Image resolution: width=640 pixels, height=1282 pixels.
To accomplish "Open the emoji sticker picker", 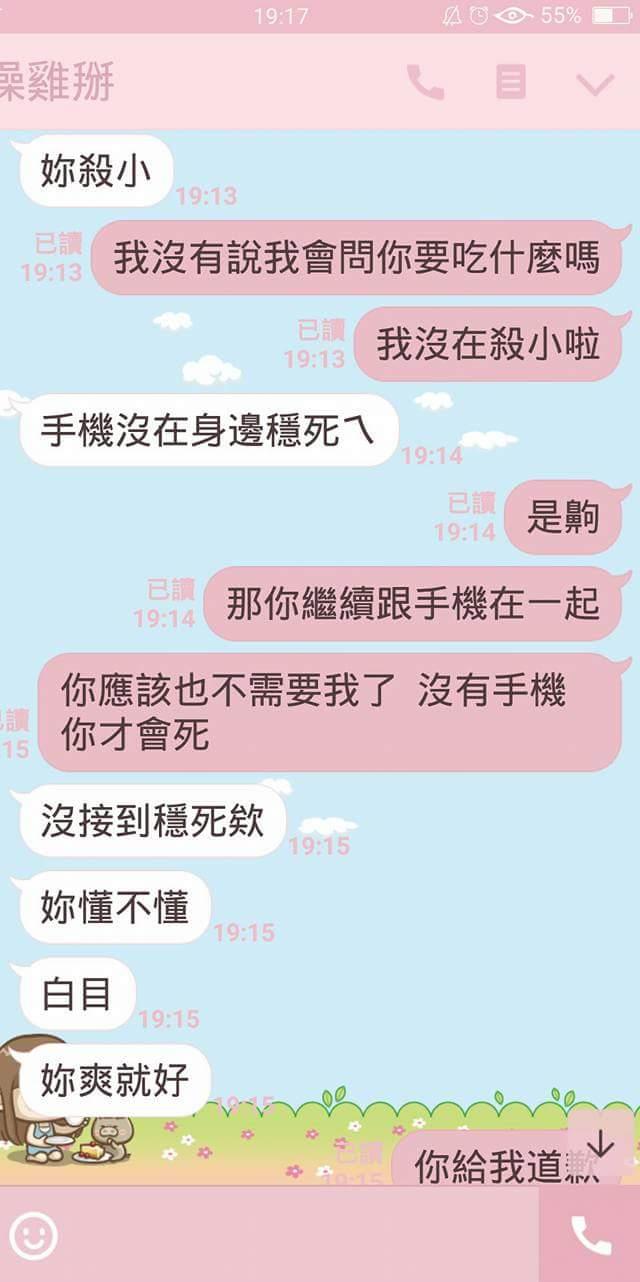I will 34,1236.
